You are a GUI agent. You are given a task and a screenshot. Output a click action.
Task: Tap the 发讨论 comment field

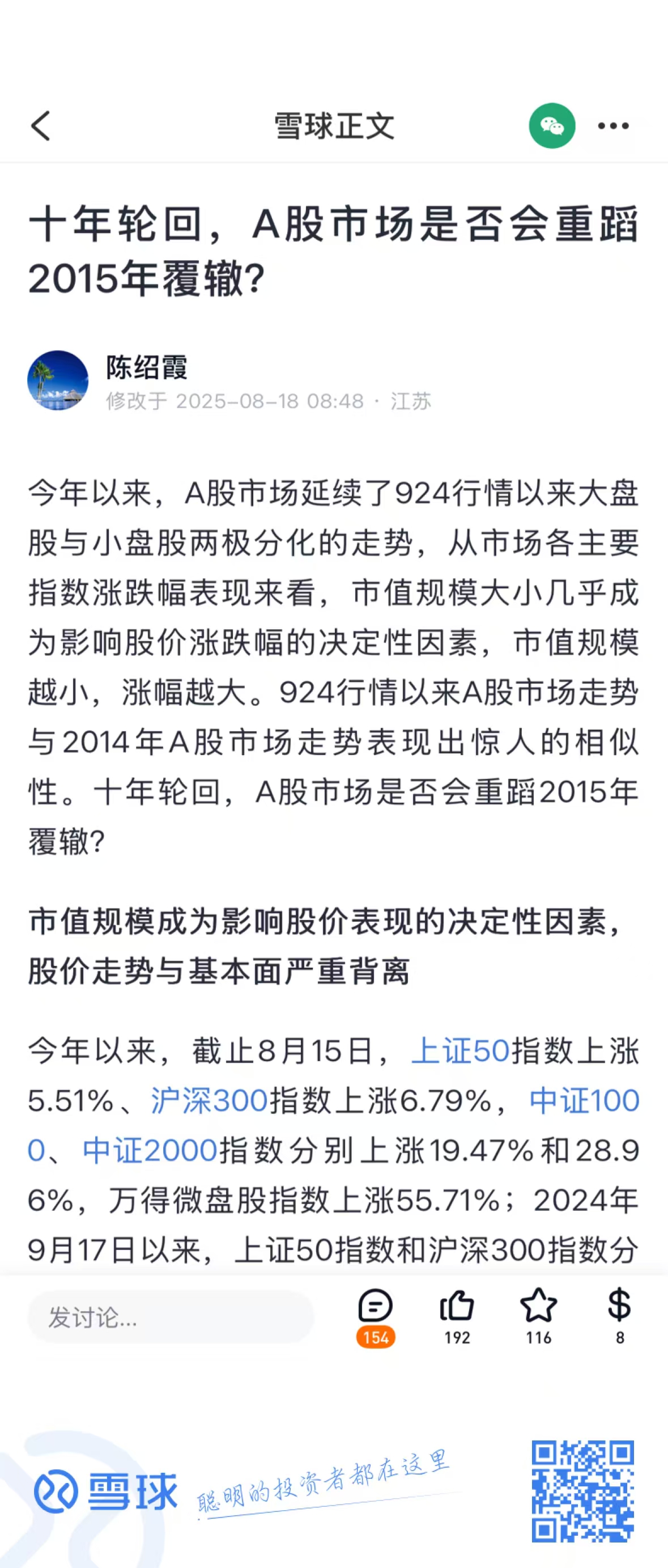pos(171,1318)
